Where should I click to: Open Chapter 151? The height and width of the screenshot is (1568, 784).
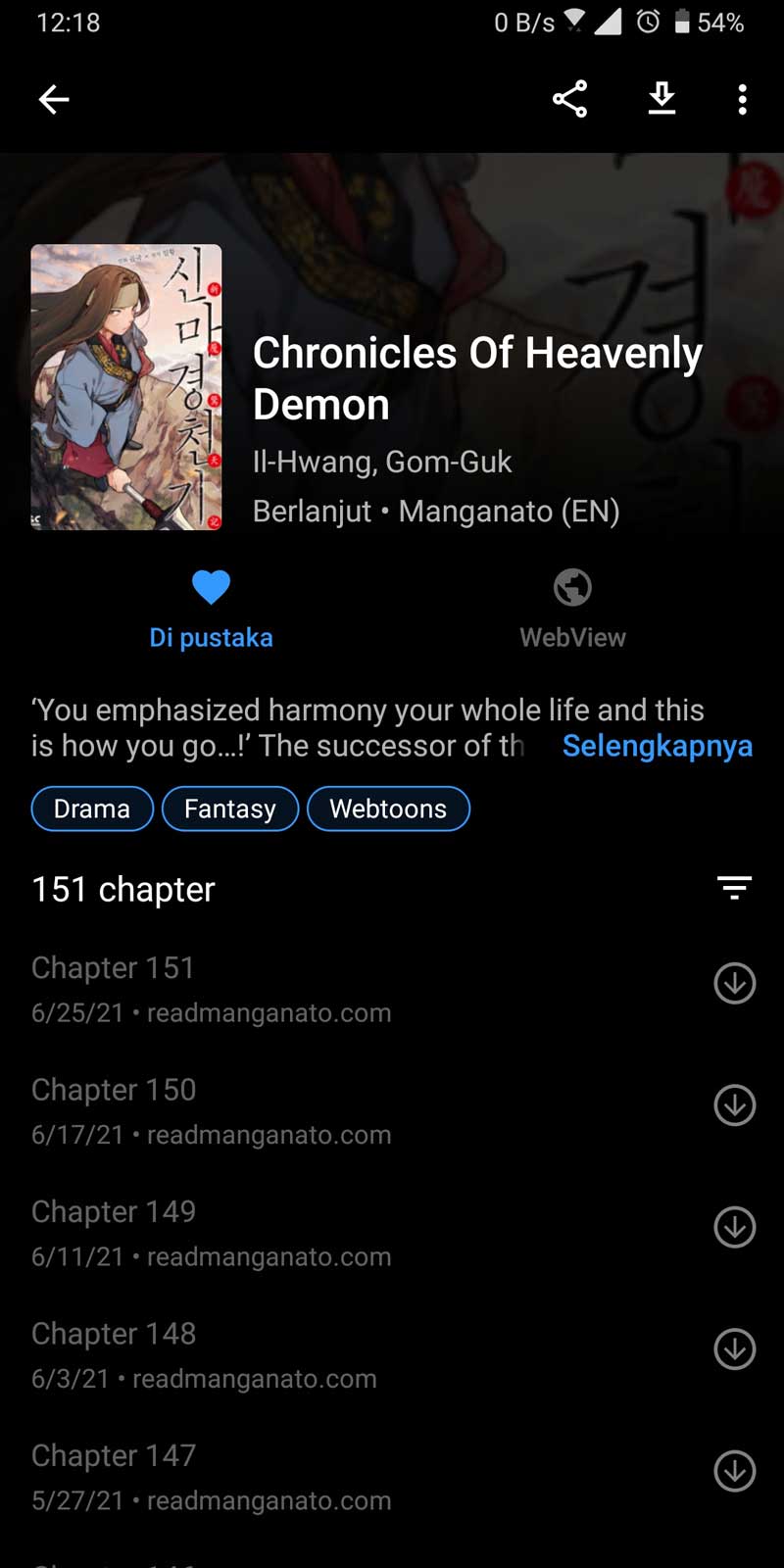pos(294,988)
